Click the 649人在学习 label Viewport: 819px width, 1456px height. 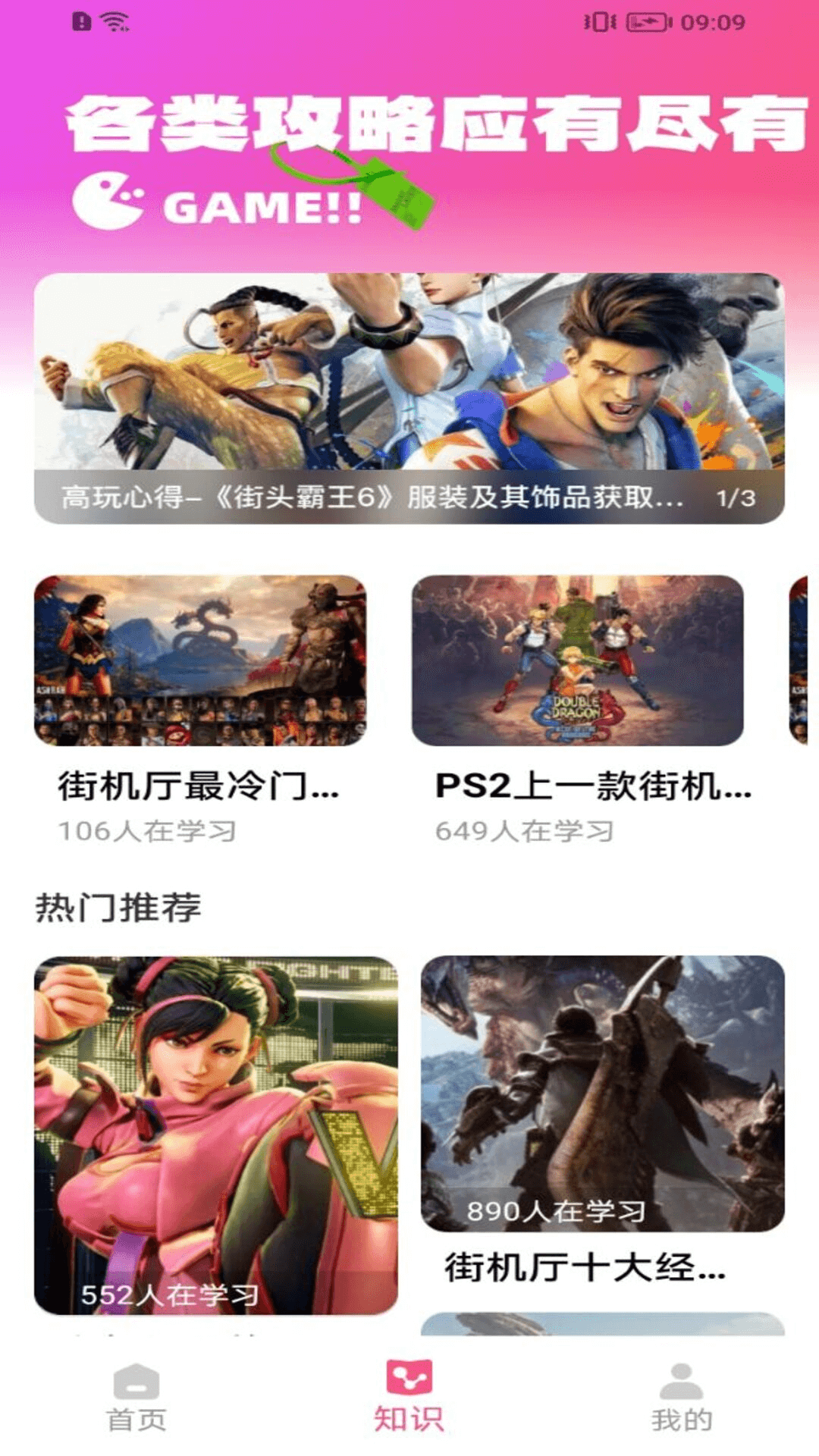(x=527, y=830)
